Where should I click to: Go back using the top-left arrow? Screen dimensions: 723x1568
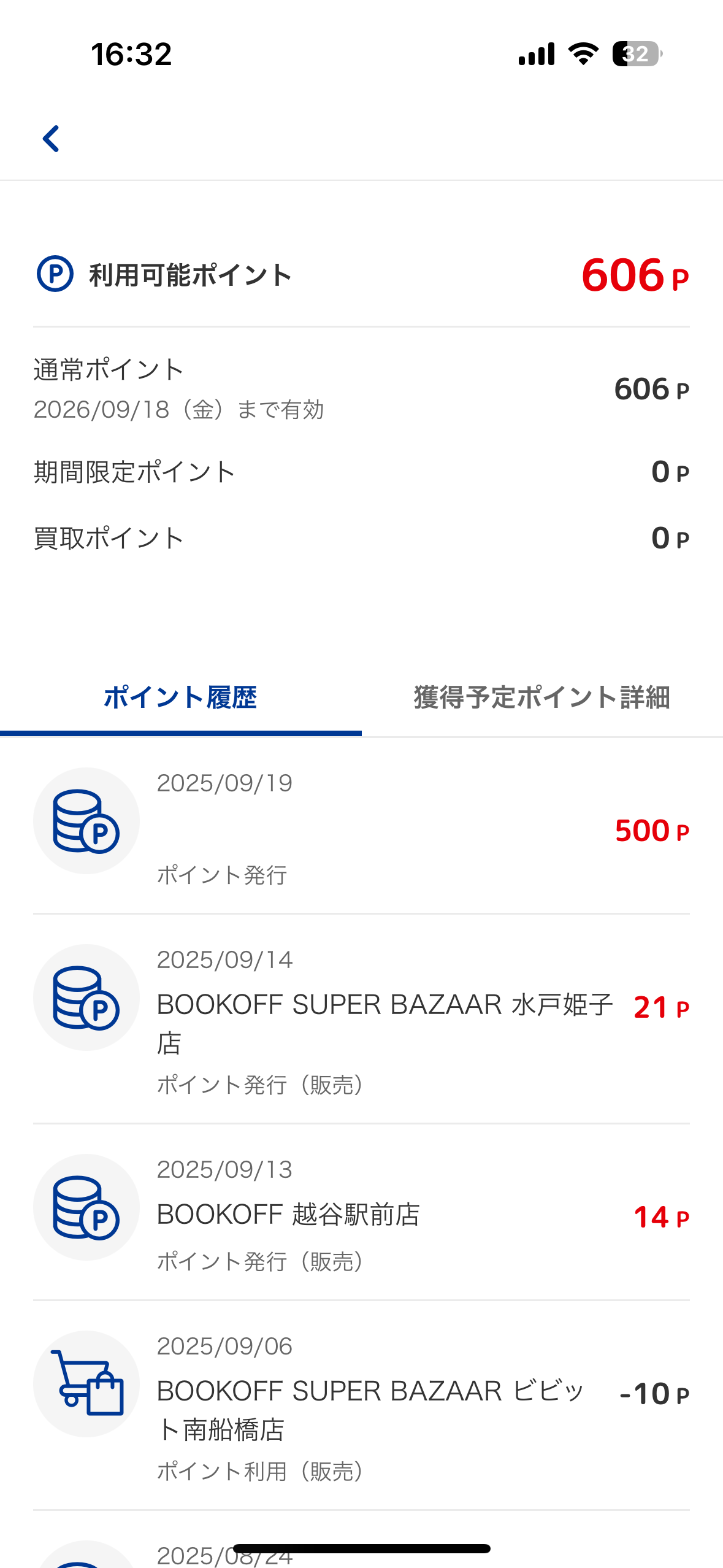pos(52,139)
